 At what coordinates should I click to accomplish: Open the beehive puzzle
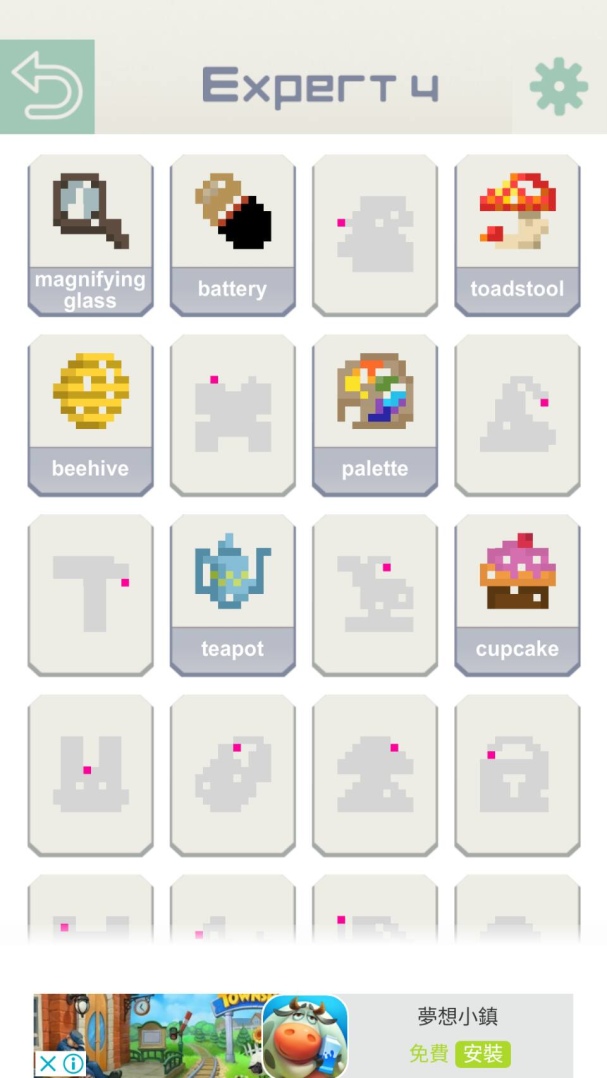(x=90, y=415)
